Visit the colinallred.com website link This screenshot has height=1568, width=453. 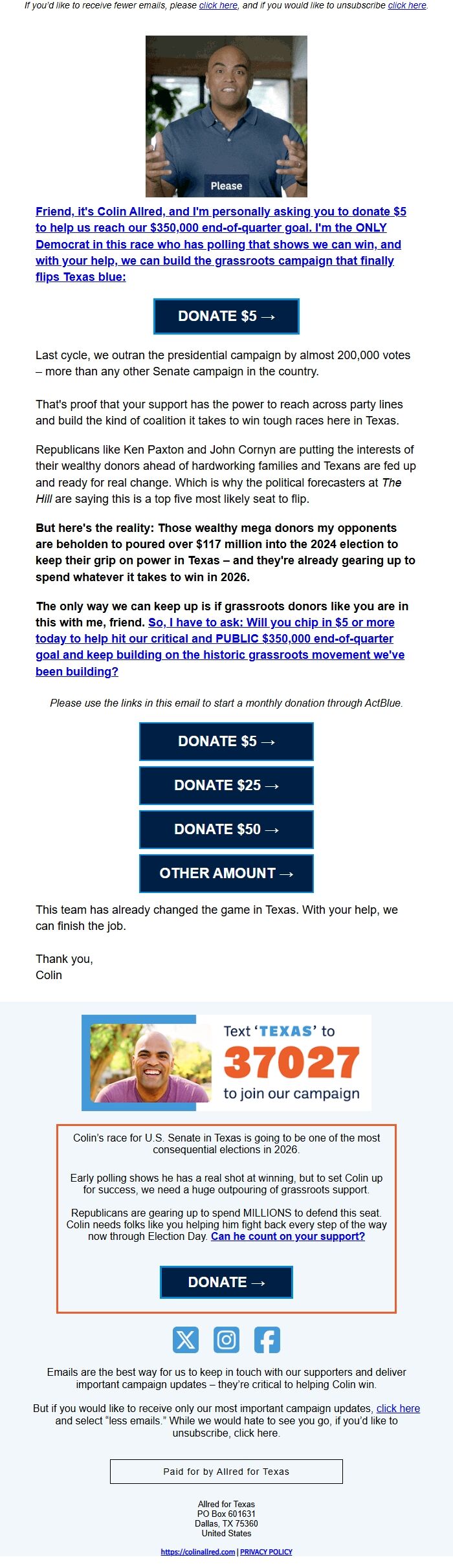198,1552
